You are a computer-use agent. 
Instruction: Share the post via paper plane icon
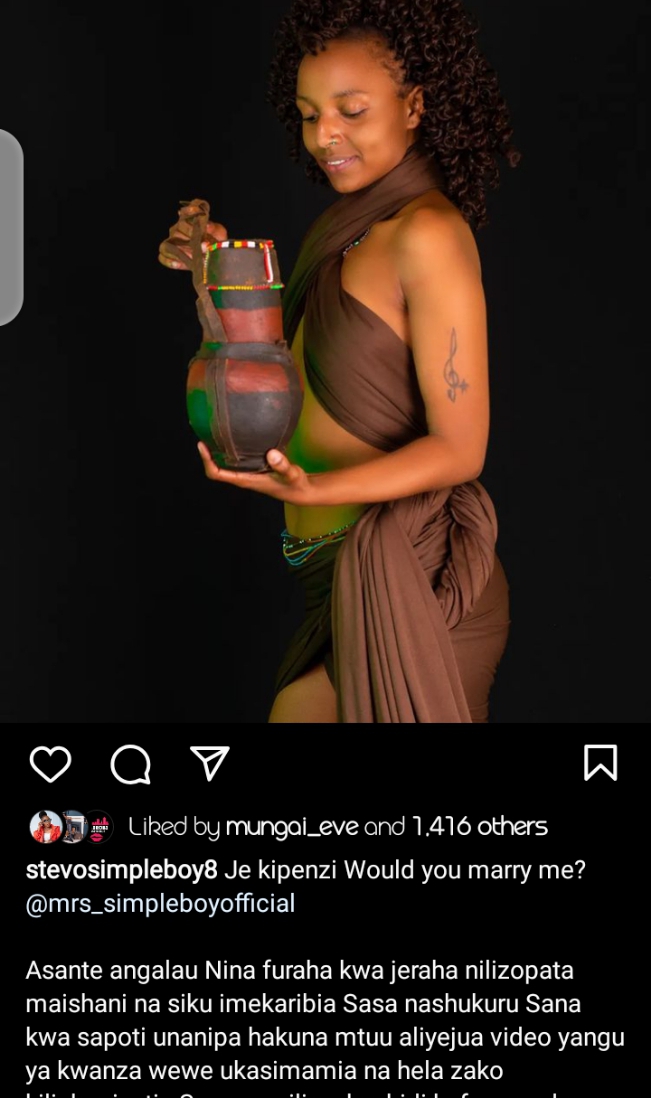click(x=210, y=763)
